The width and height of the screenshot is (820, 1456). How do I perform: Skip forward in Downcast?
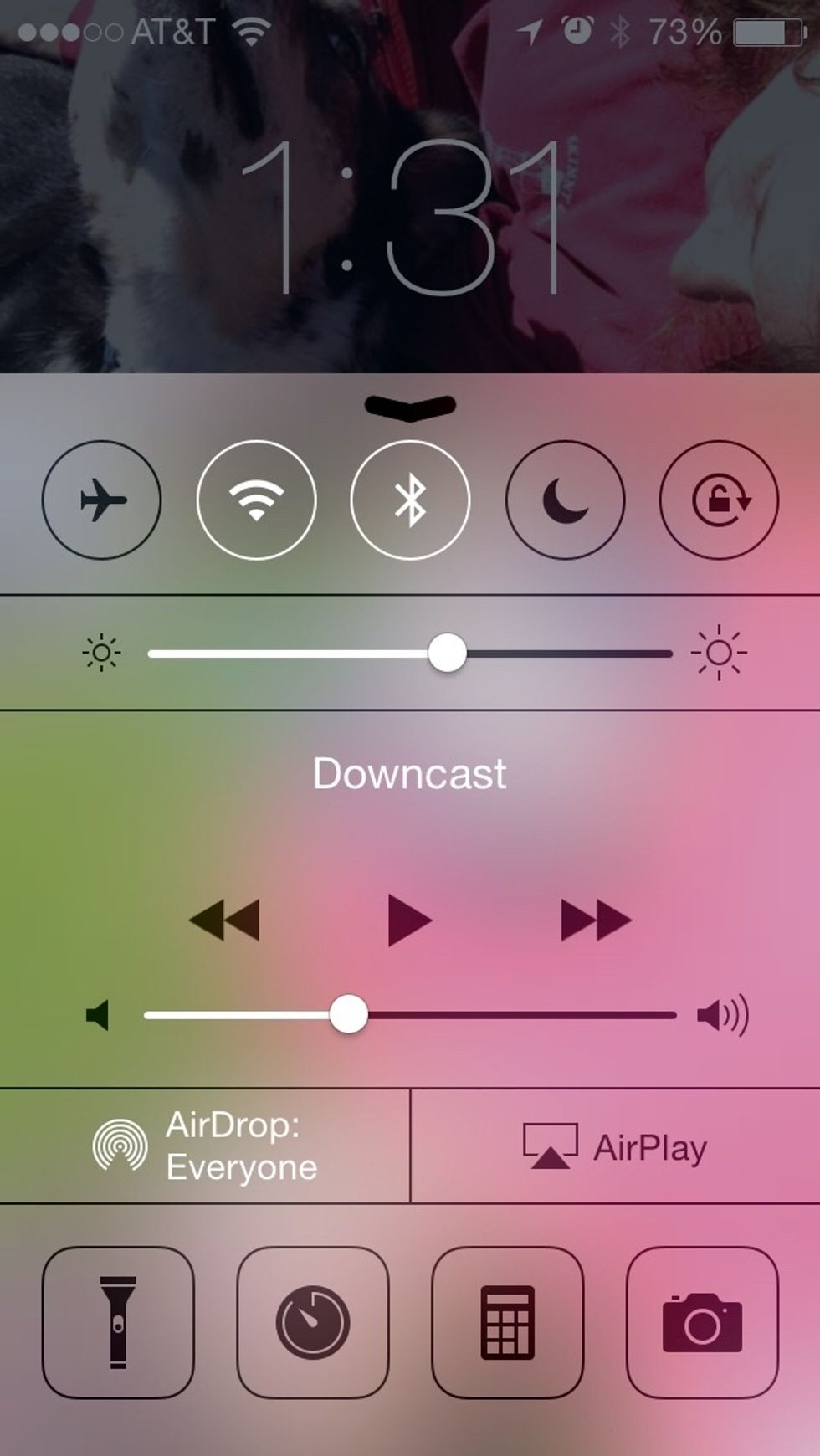point(595,920)
